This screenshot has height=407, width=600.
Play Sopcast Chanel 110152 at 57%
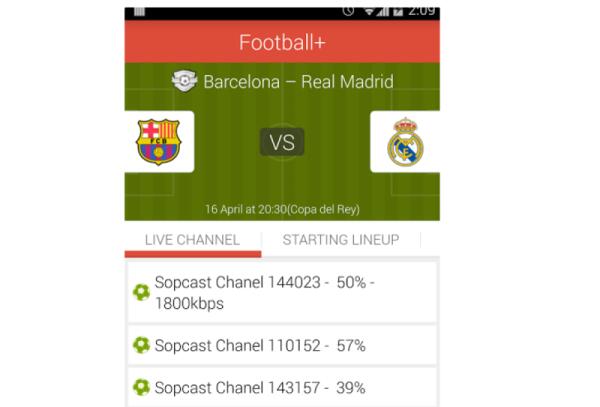point(281,345)
